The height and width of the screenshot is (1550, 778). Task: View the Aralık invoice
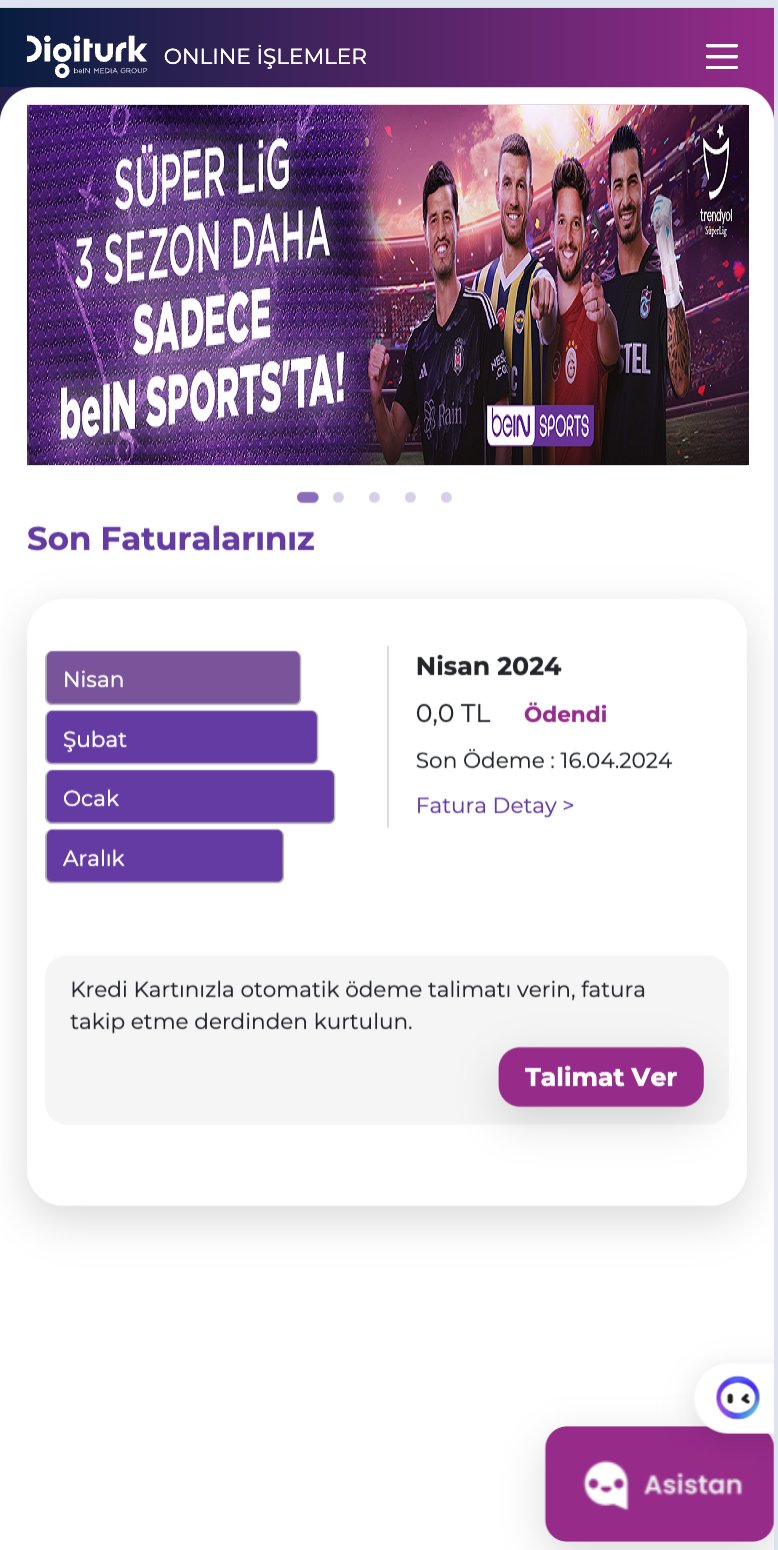[164, 856]
